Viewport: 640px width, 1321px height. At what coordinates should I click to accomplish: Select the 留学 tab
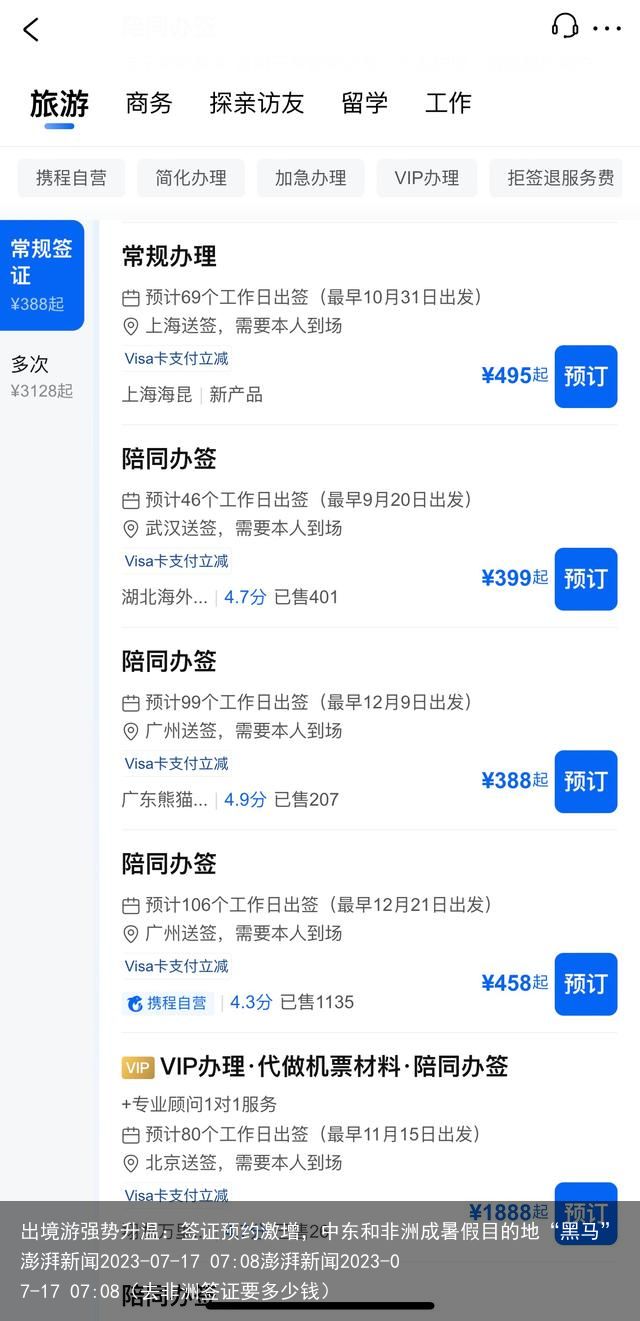[364, 103]
